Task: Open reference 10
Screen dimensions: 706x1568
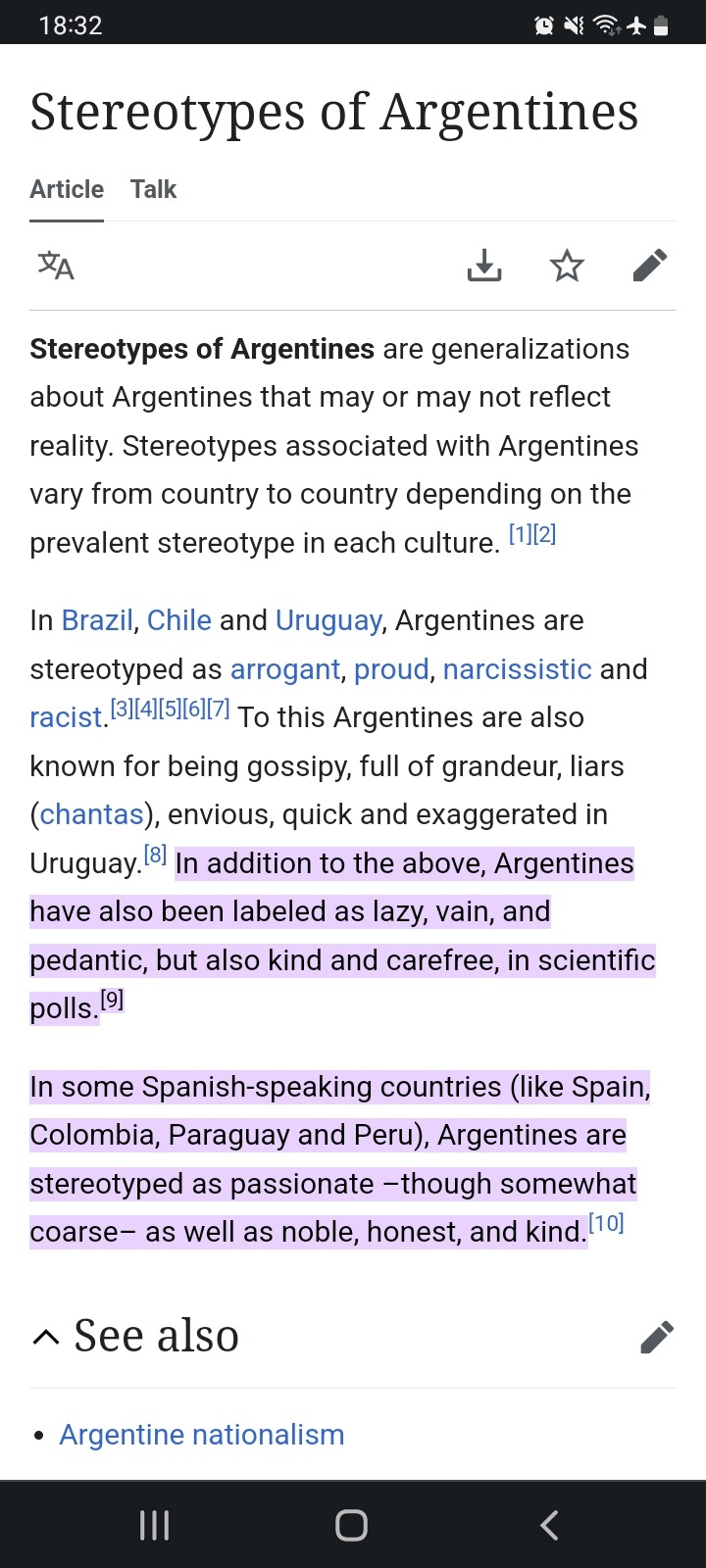Action: pyautogui.click(x=606, y=1223)
